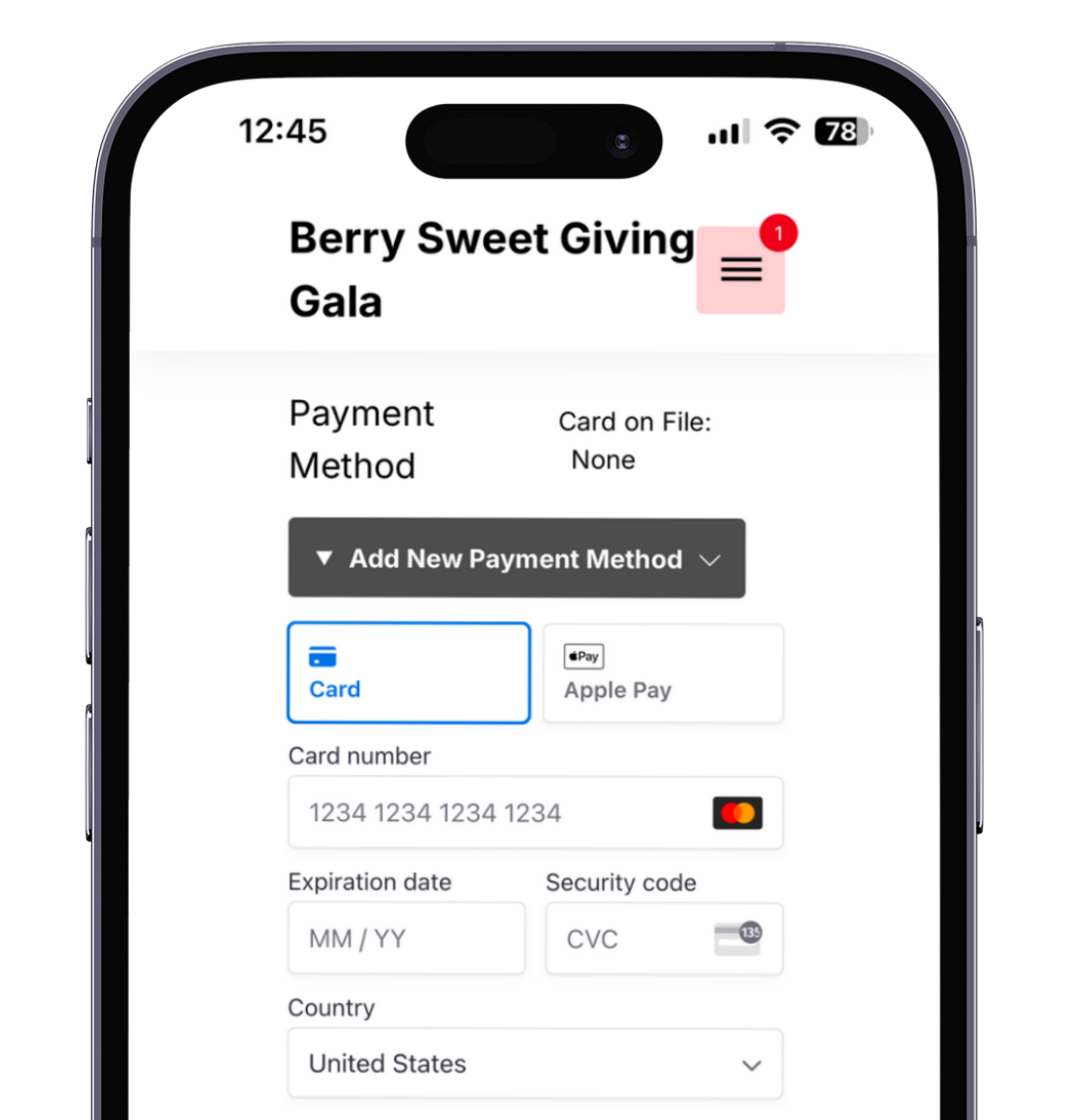Collapse the Add New Payment Method section

point(516,559)
